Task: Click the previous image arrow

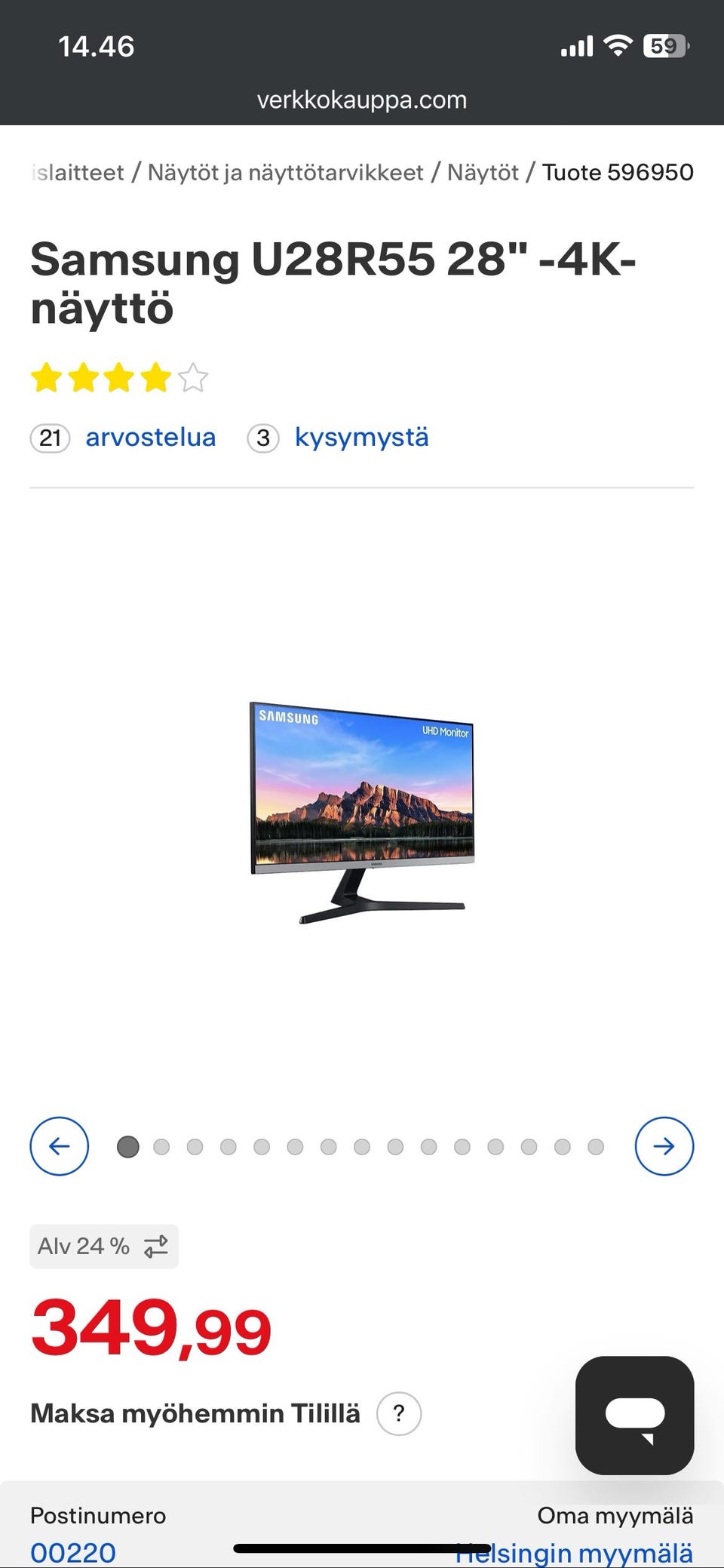Action: 59,1146
